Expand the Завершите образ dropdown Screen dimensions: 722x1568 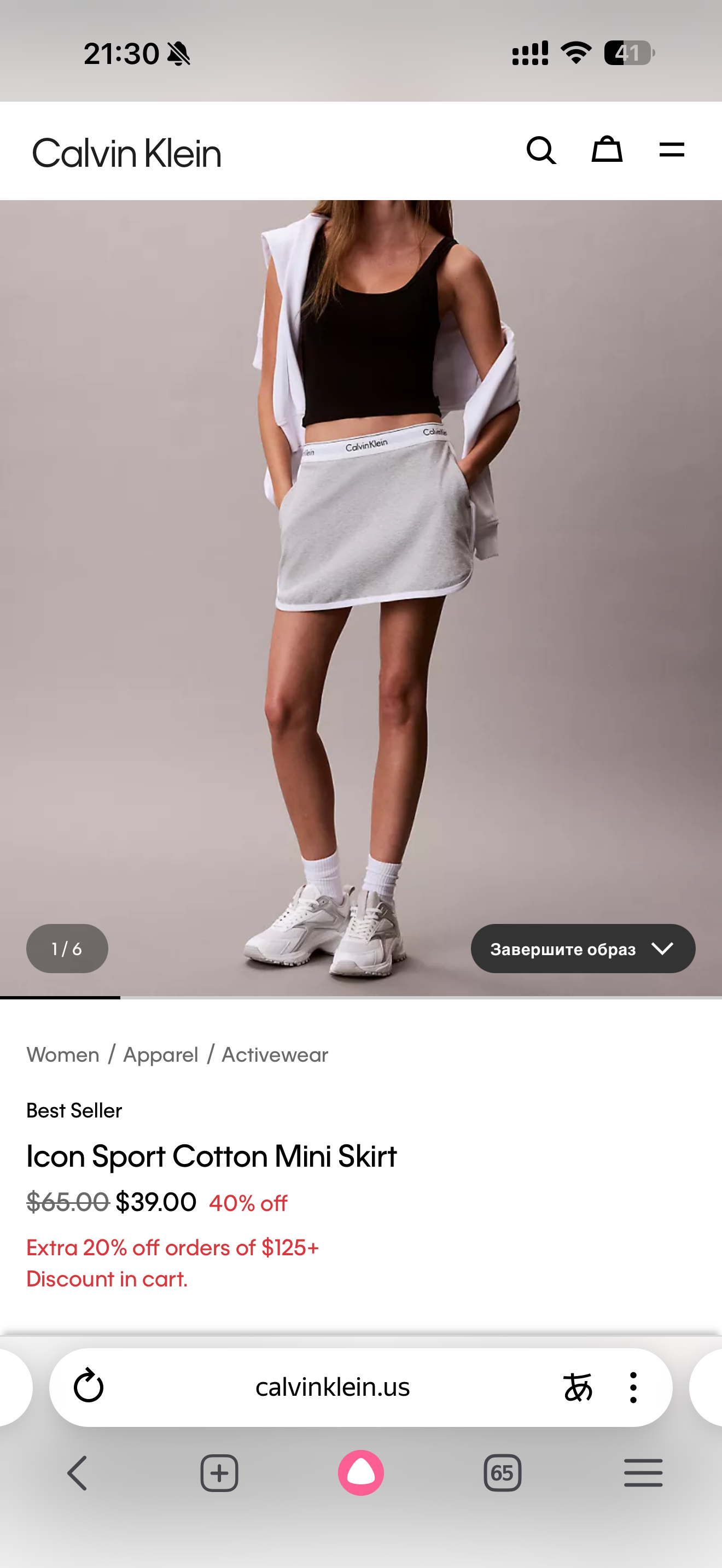583,949
